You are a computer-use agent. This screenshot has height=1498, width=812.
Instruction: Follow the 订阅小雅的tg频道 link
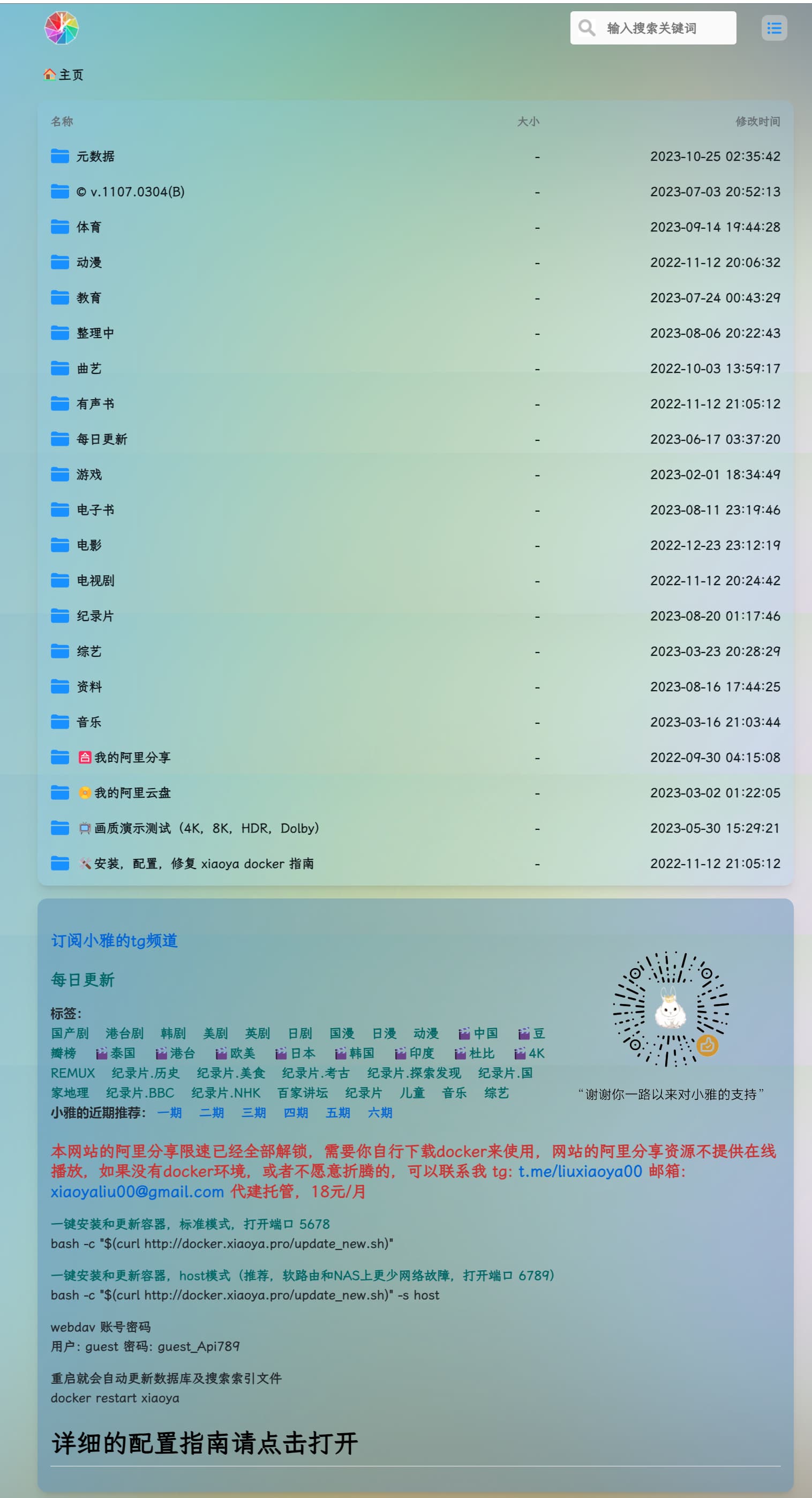pyautogui.click(x=114, y=940)
